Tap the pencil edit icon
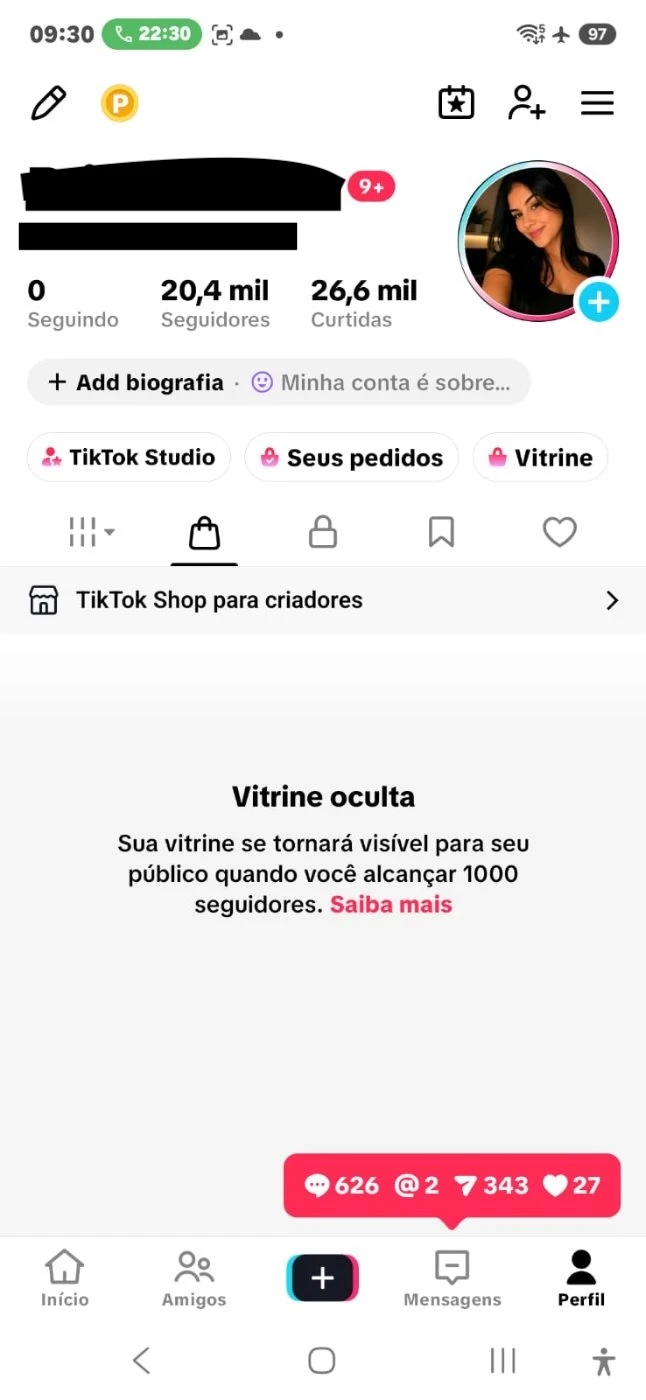This screenshot has height=1400, width=646. tap(48, 103)
